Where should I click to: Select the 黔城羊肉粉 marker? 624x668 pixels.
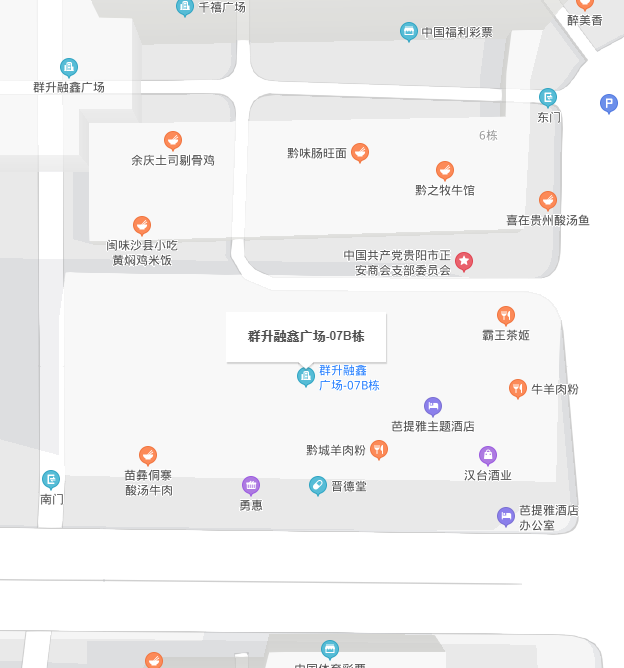pyautogui.click(x=379, y=450)
